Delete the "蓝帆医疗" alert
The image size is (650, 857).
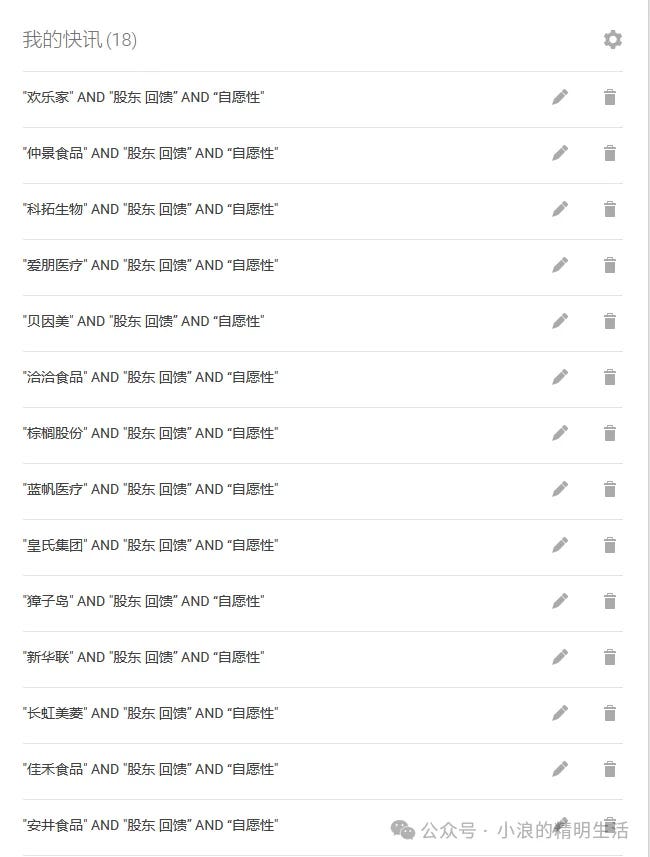pos(610,489)
